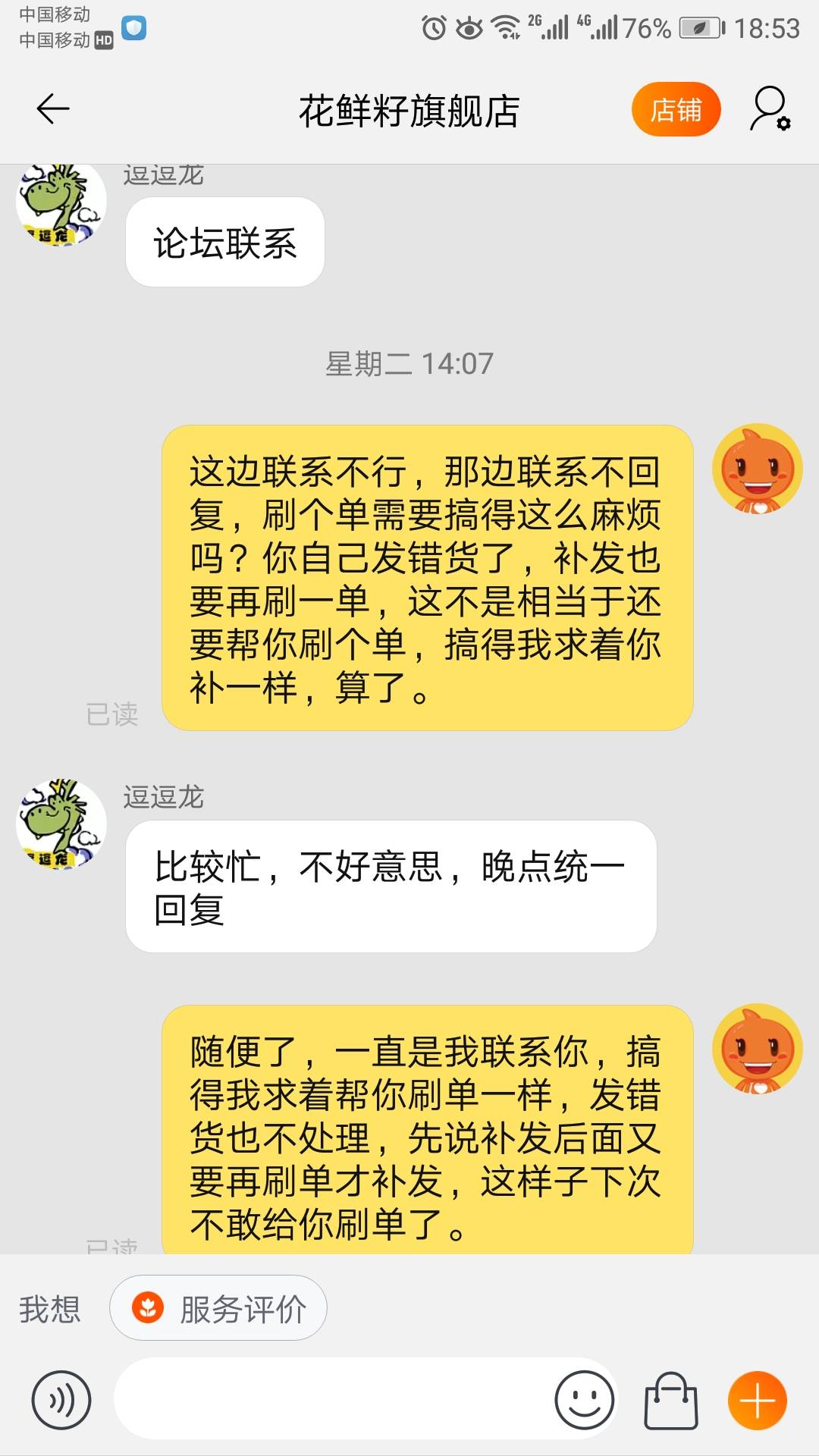View 逗逗龙's avatar beside 比较忙 message
819x1456 pixels.
pos(61,824)
